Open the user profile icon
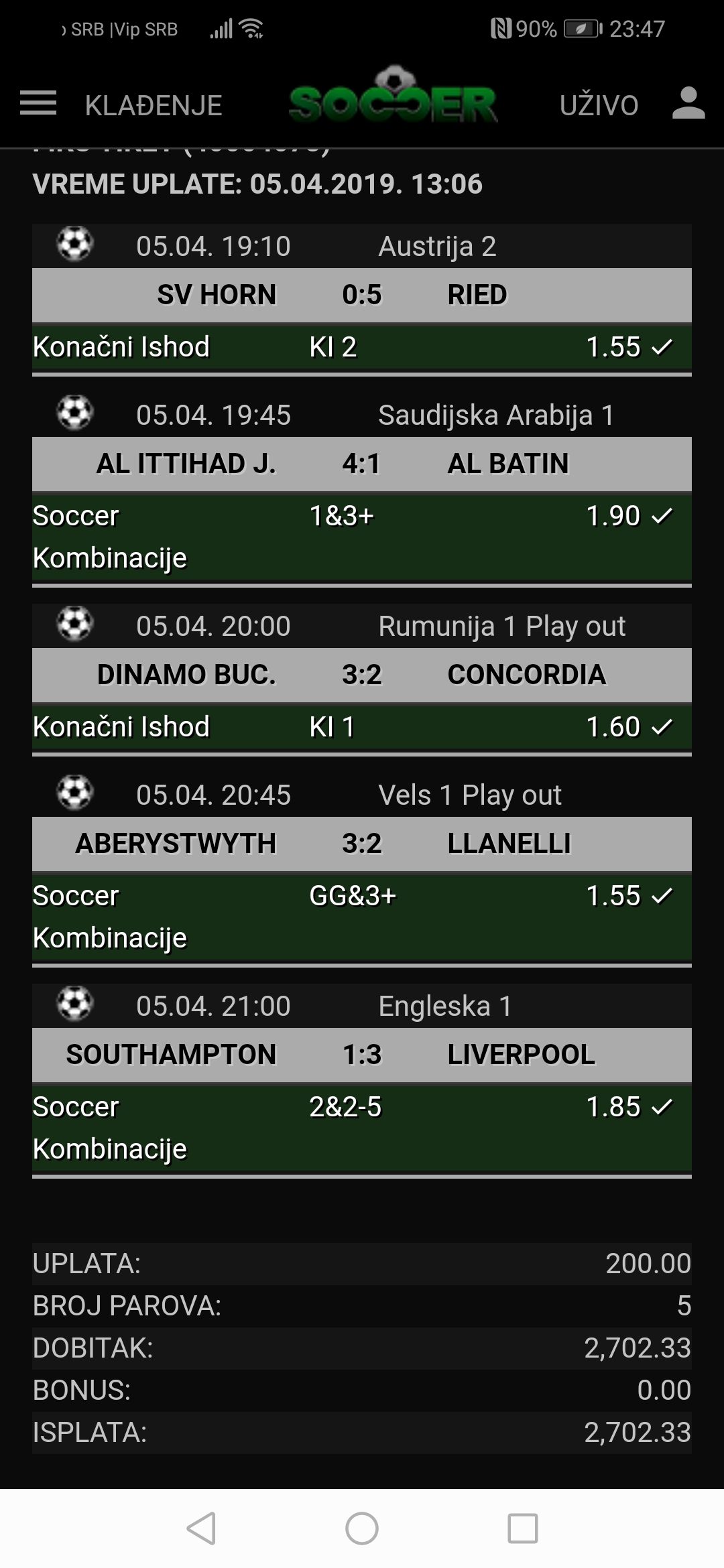Screen dimensions: 724x1568 tap(688, 104)
